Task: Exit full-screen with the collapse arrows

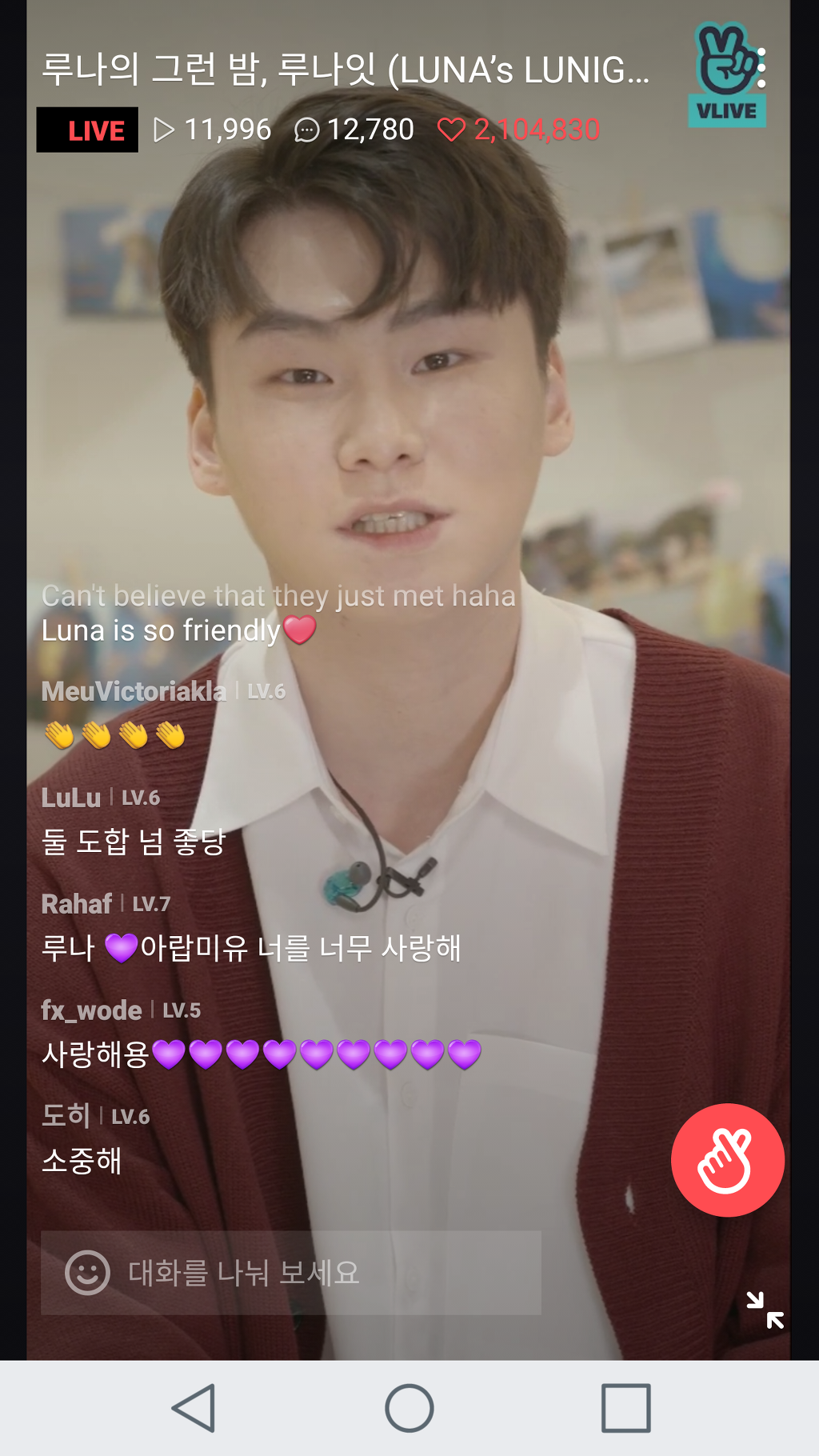Action: [765, 1310]
